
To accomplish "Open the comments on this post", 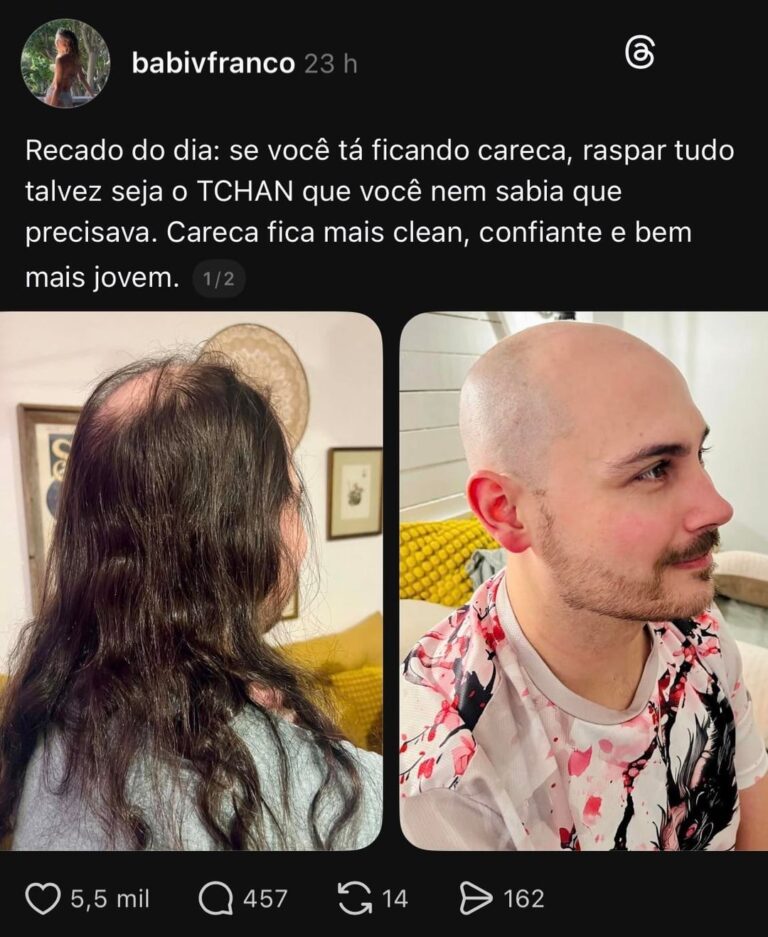I will (x=215, y=898).
